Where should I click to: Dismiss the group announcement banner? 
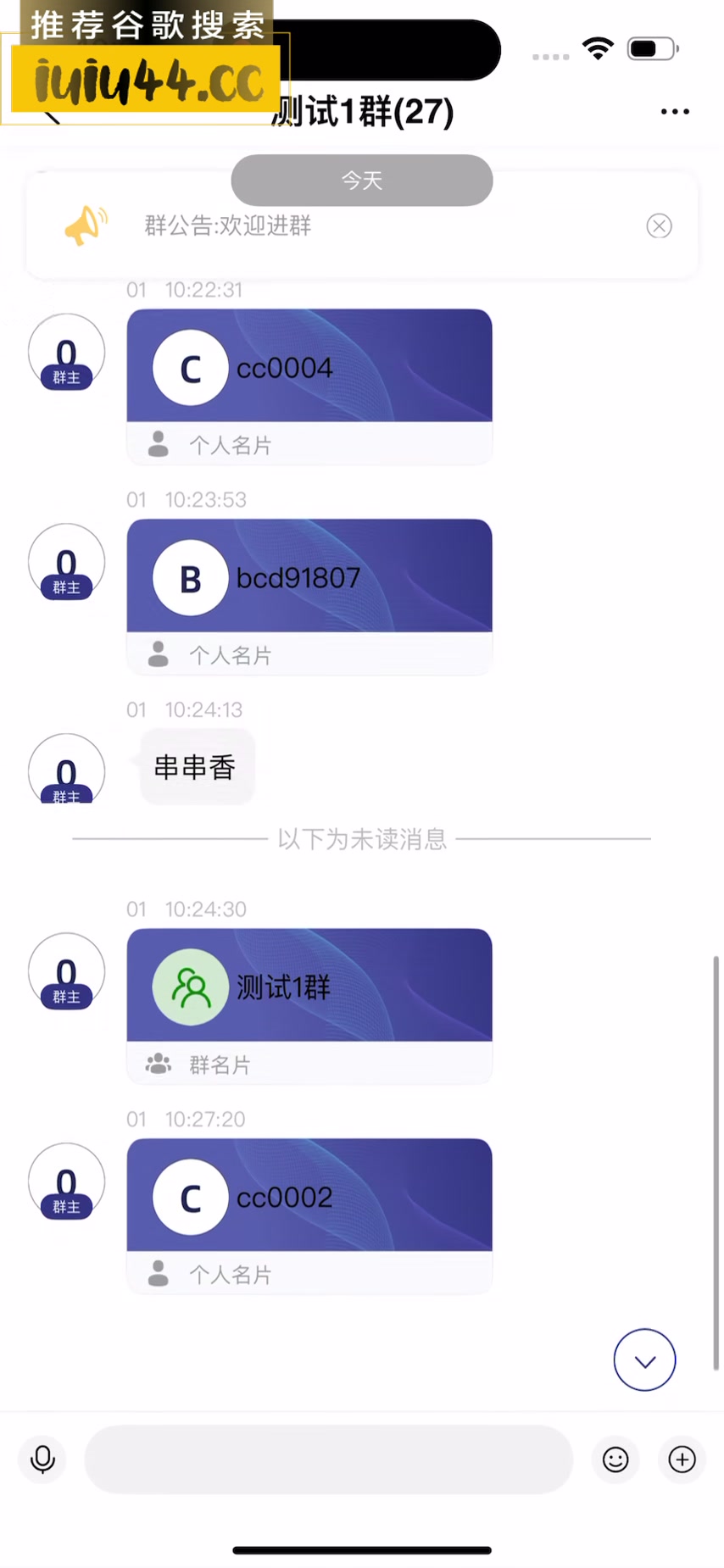(x=659, y=226)
